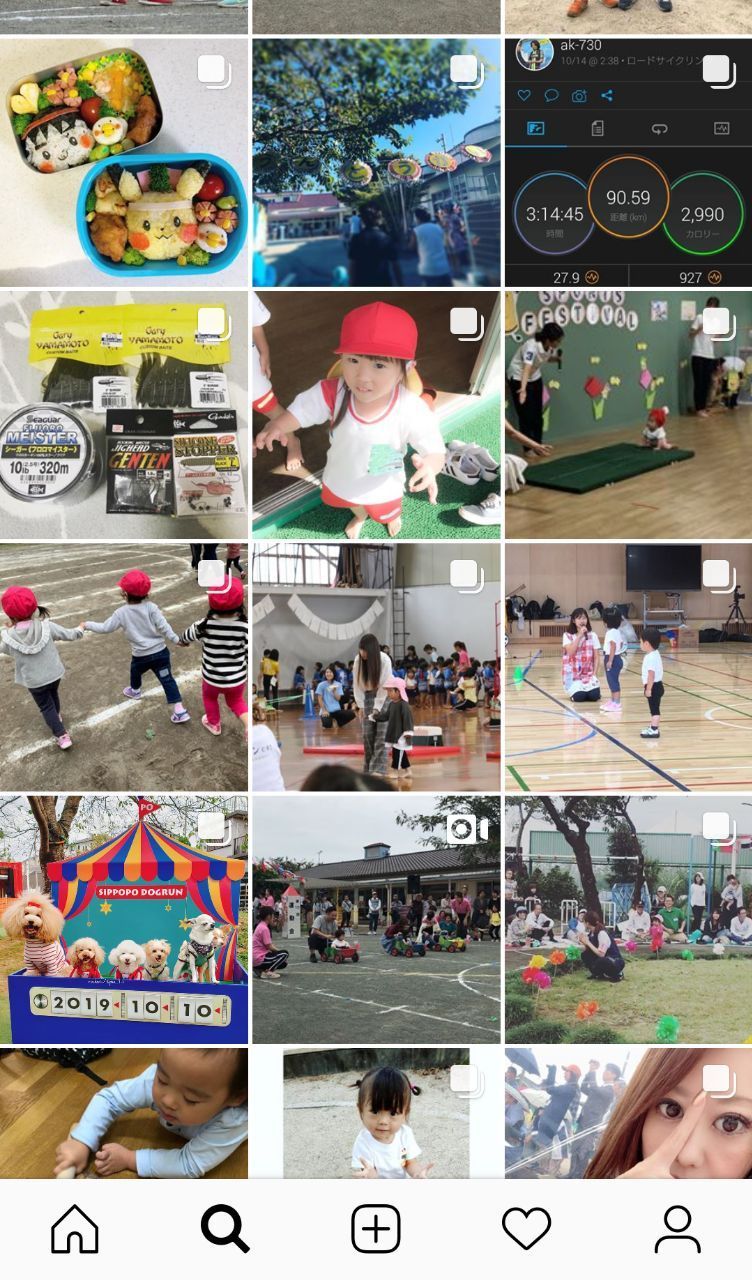
Task: Open the girl in red cap post
Action: pyautogui.click(x=376, y=415)
